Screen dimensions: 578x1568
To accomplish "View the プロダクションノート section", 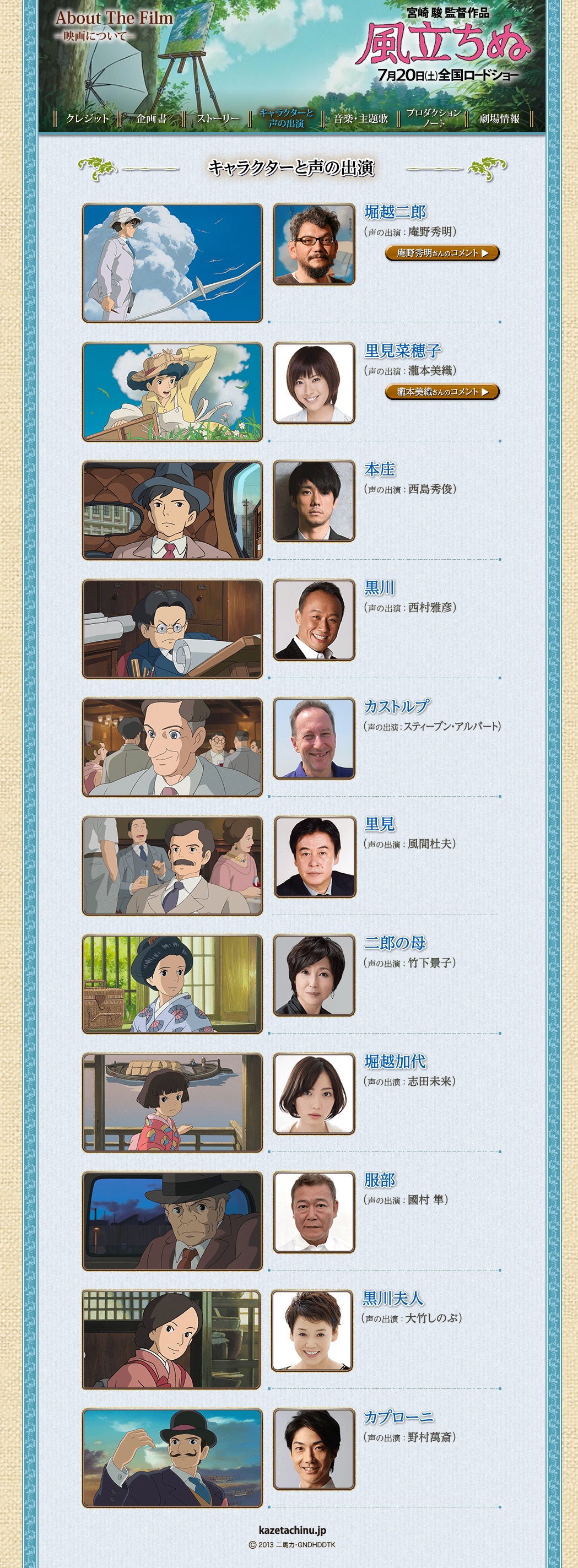I will click(x=433, y=118).
